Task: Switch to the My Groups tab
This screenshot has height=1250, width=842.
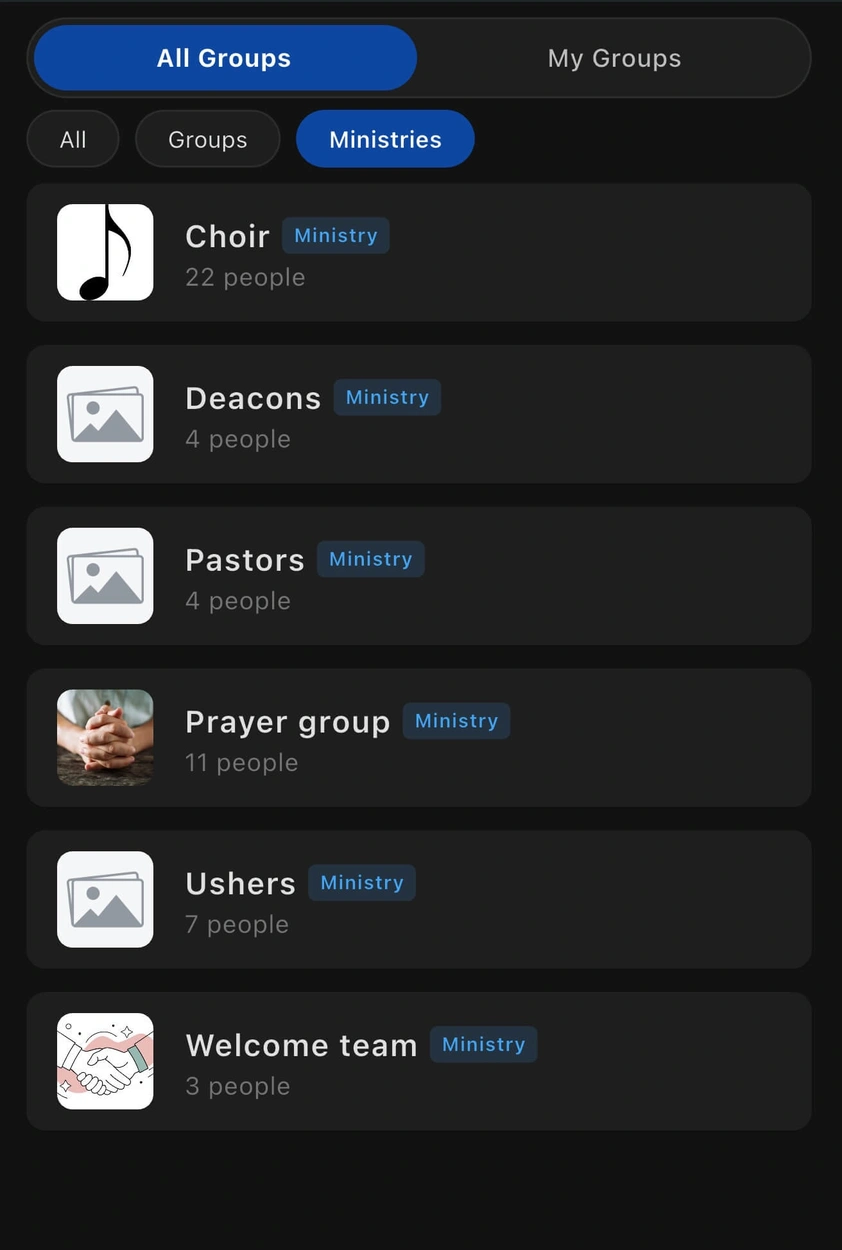Action: coord(614,58)
